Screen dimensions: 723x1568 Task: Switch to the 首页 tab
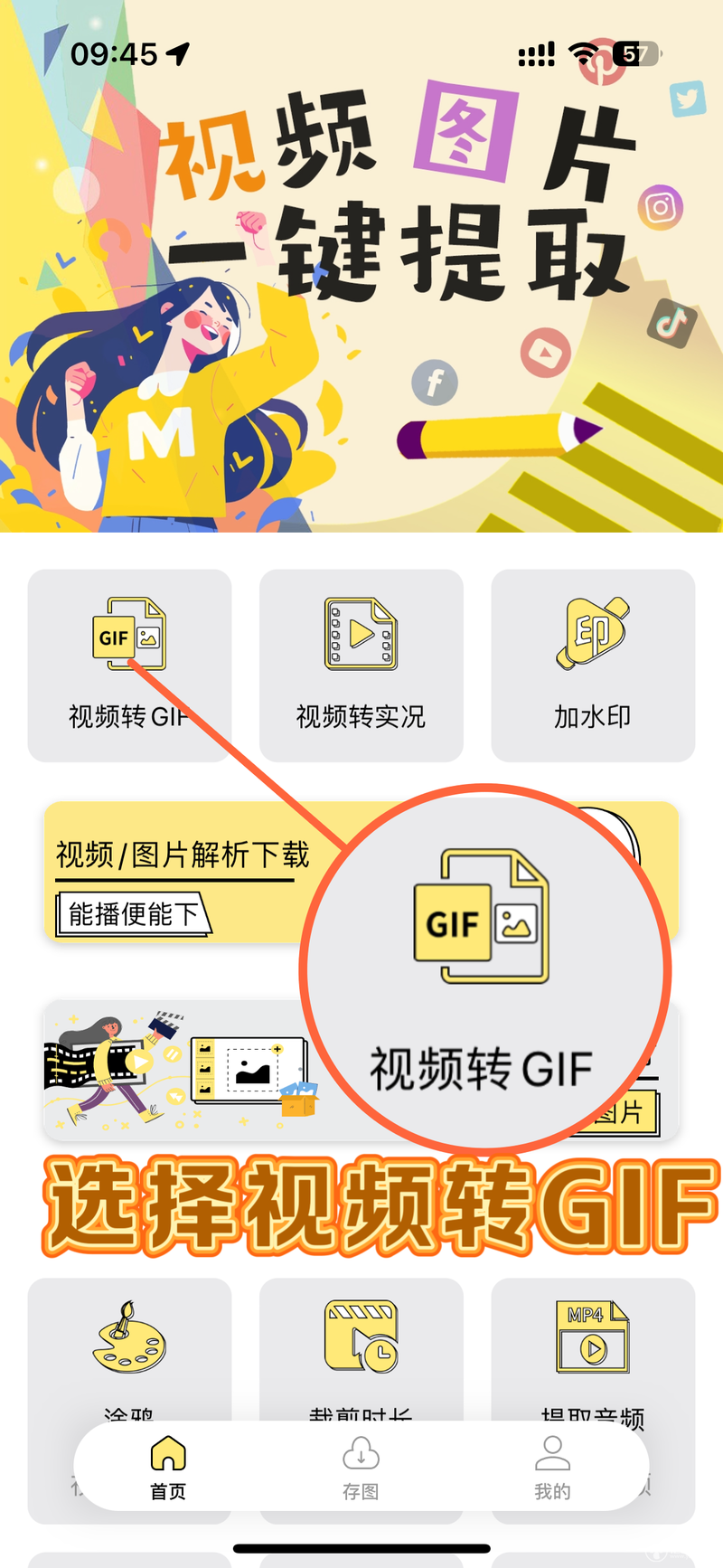(x=168, y=1467)
